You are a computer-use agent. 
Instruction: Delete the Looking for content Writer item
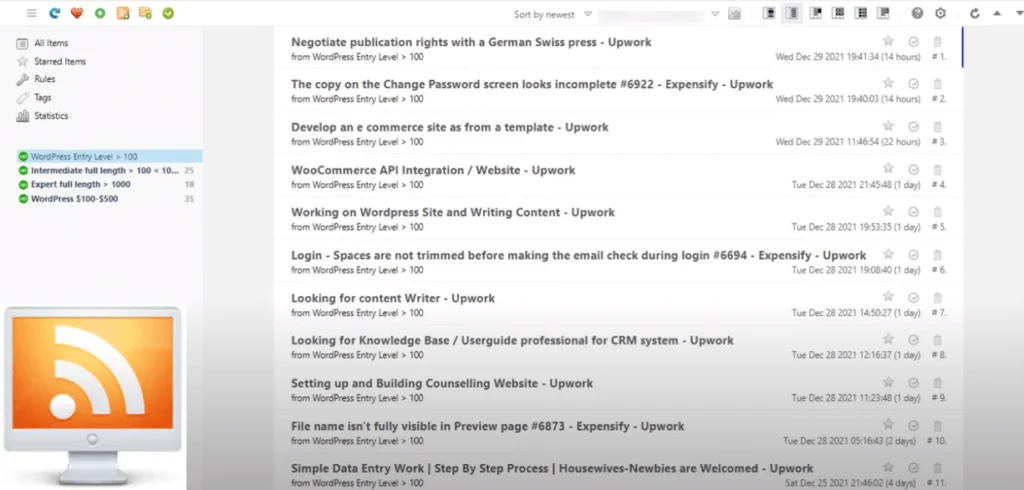tap(937, 298)
